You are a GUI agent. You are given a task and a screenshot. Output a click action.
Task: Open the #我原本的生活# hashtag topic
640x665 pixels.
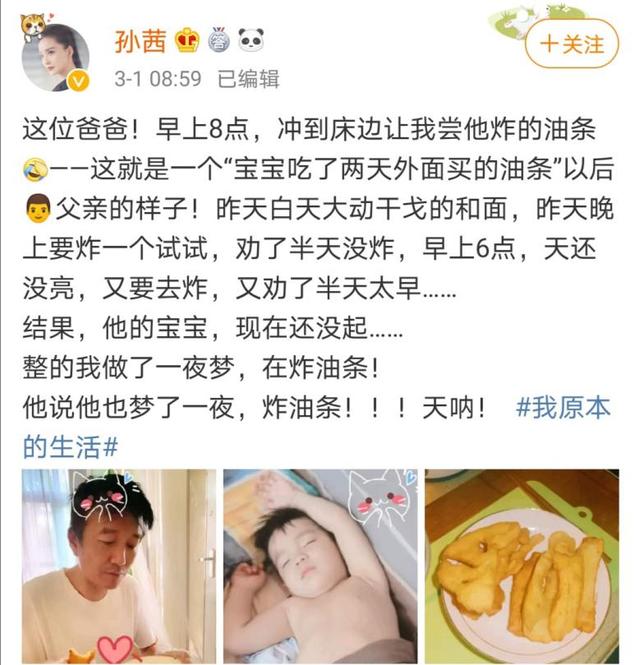pyautogui.click(x=562, y=409)
